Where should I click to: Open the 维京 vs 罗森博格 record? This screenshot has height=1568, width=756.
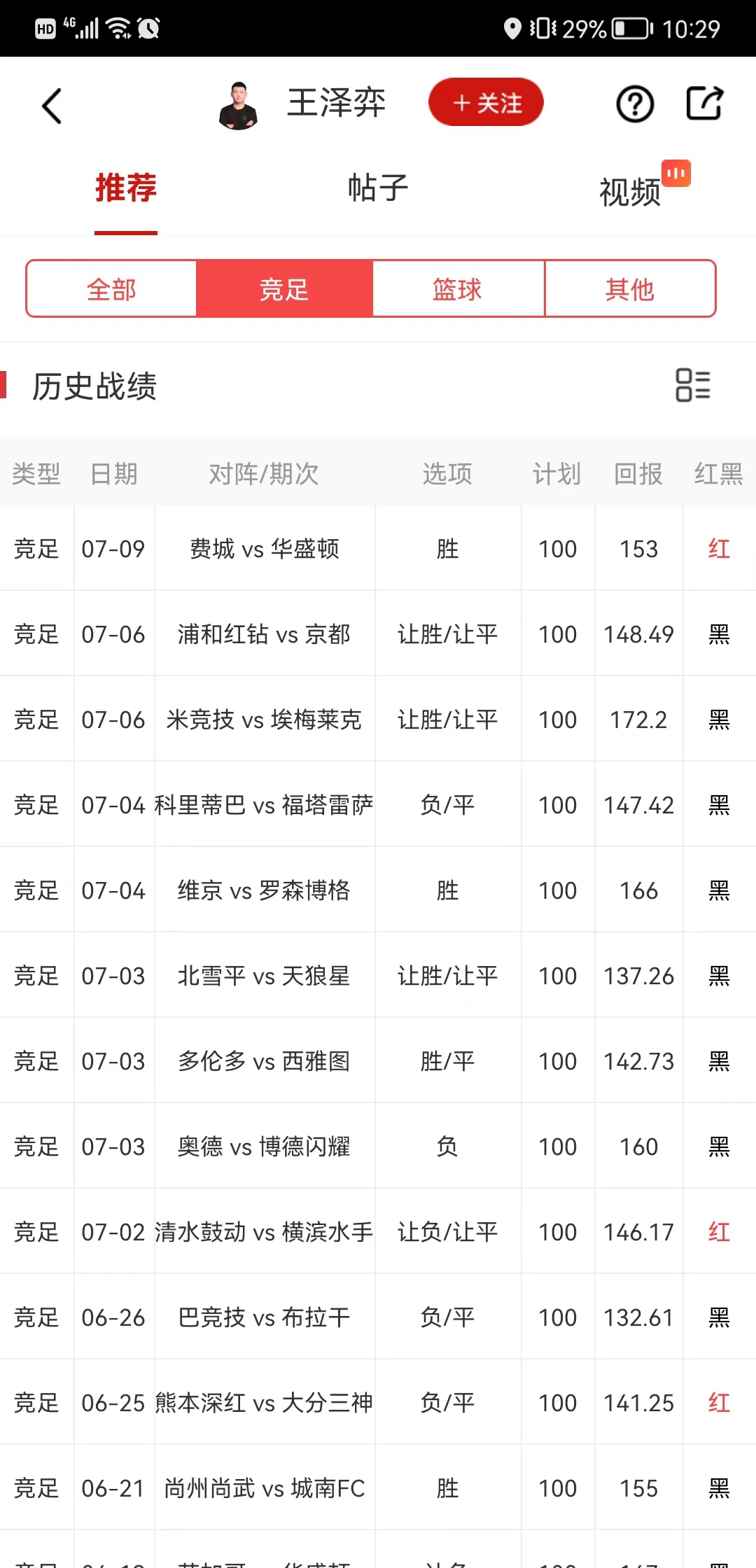coord(378,890)
